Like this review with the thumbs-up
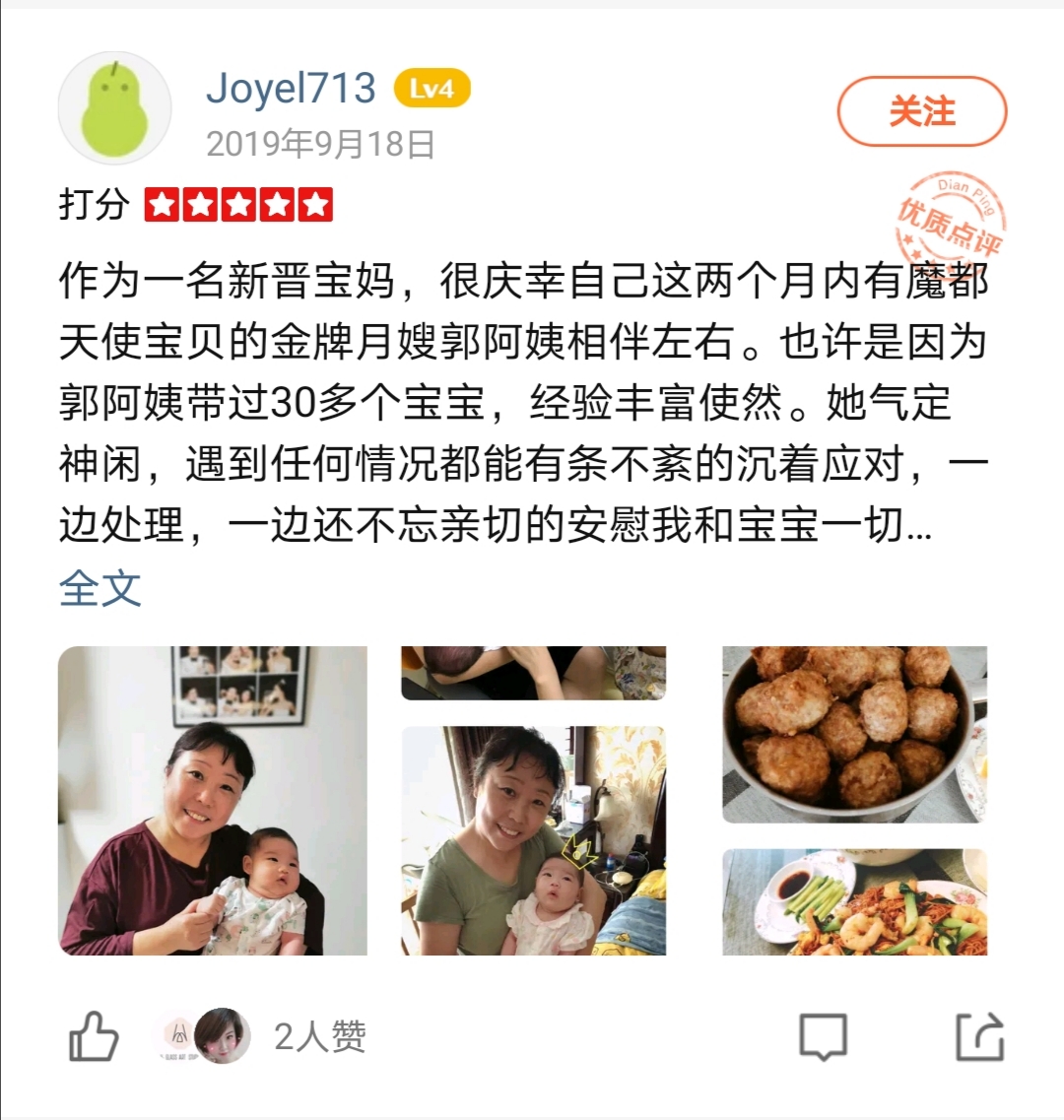The height and width of the screenshot is (1120, 1064). (x=94, y=1036)
